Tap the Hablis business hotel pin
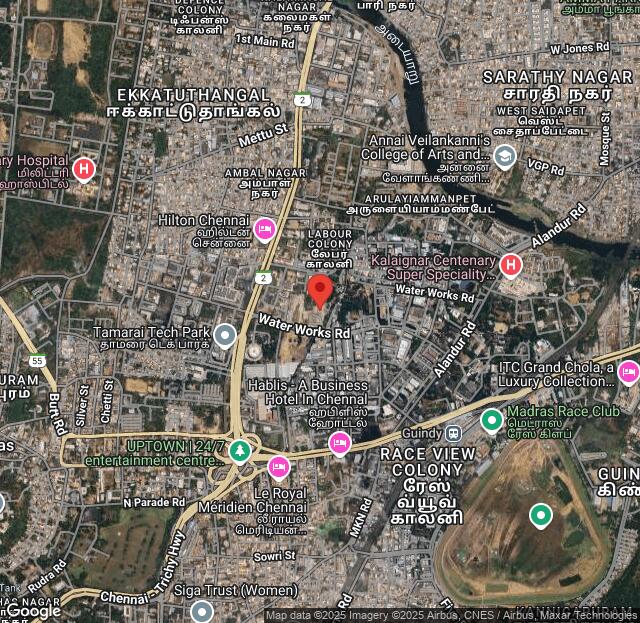The image size is (640, 623). point(340,443)
